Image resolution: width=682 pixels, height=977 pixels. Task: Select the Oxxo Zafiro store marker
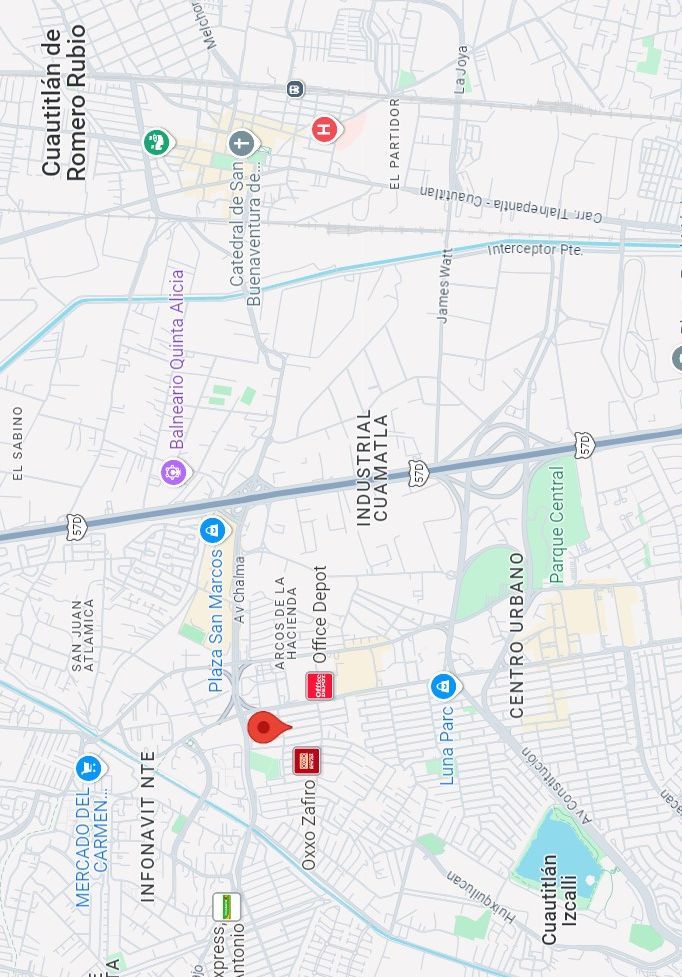point(306,761)
